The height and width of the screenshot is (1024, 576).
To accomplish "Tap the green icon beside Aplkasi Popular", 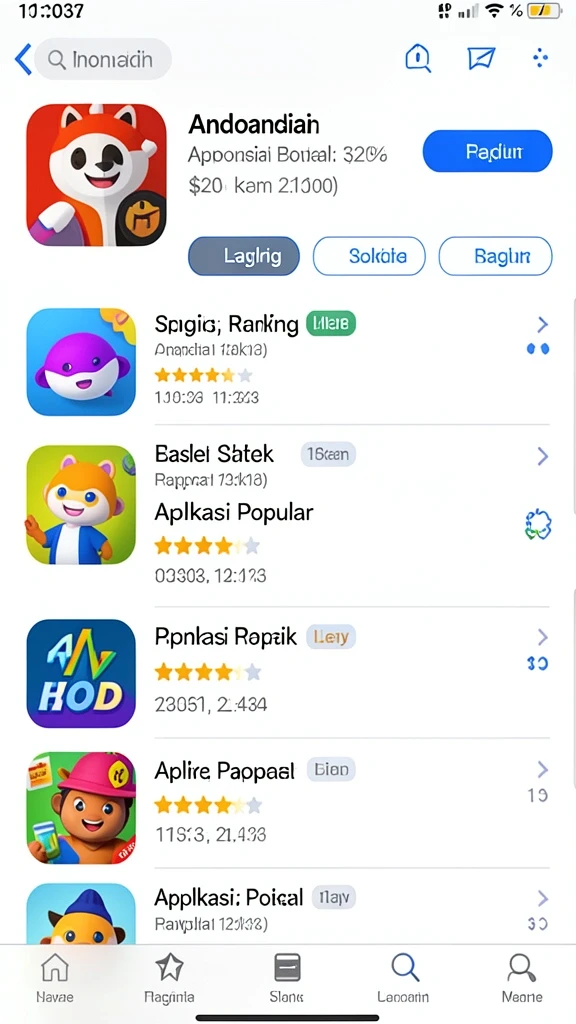I will pos(539,524).
